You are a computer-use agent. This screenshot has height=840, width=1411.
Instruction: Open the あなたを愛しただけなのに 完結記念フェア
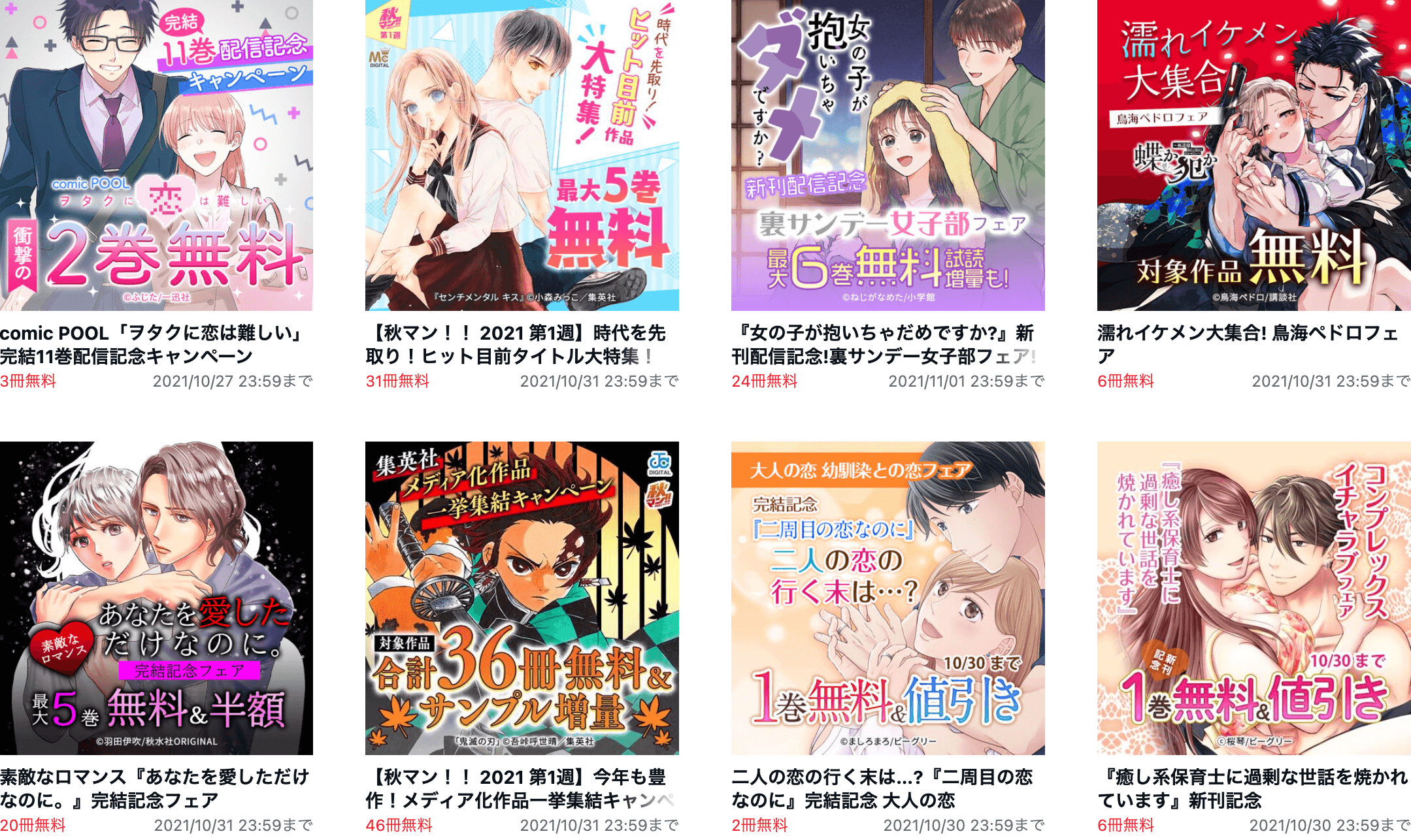coord(156,598)
